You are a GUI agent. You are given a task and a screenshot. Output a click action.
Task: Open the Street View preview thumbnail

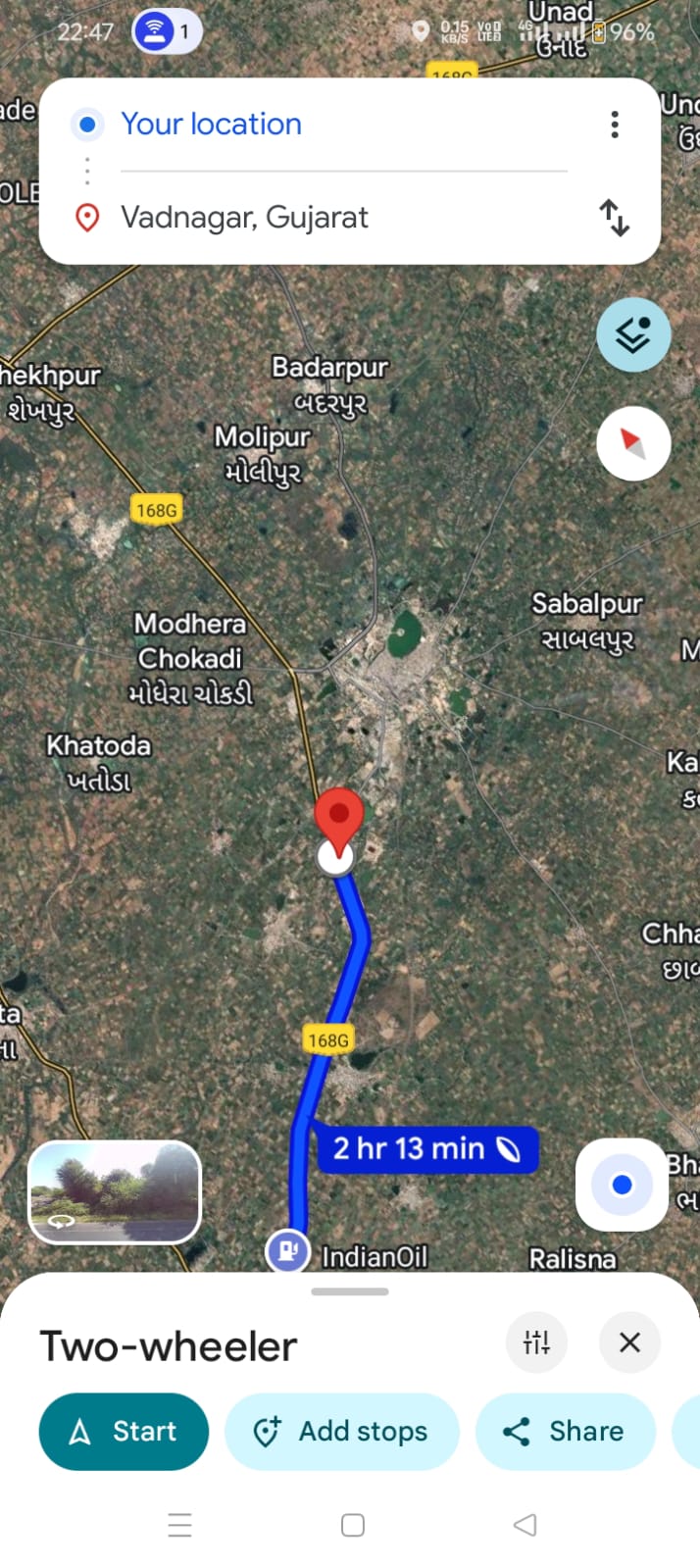click(x=115, y=1191)
